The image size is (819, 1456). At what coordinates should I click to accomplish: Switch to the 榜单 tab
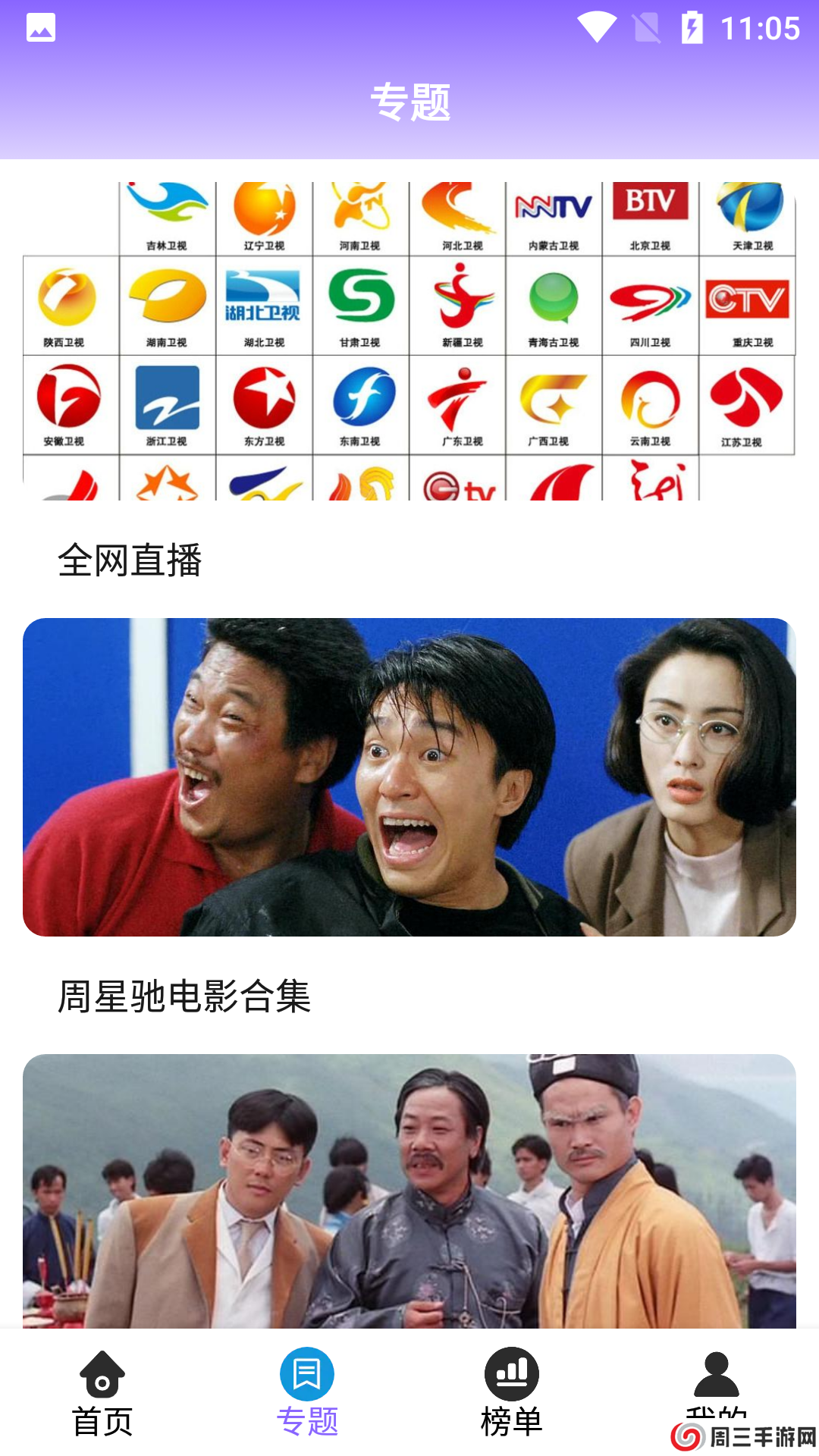click(512, 1395)
